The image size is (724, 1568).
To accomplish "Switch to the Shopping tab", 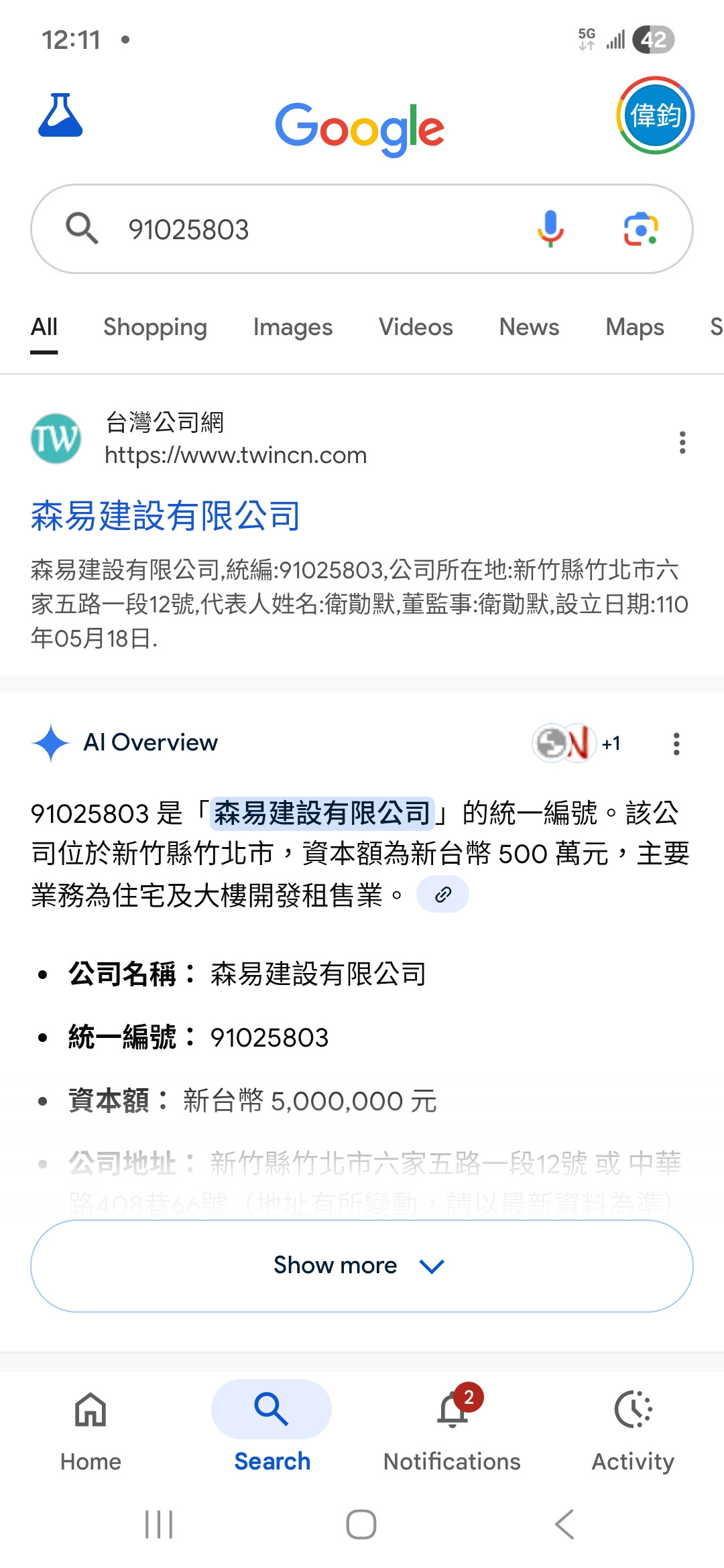I will 155,327.
